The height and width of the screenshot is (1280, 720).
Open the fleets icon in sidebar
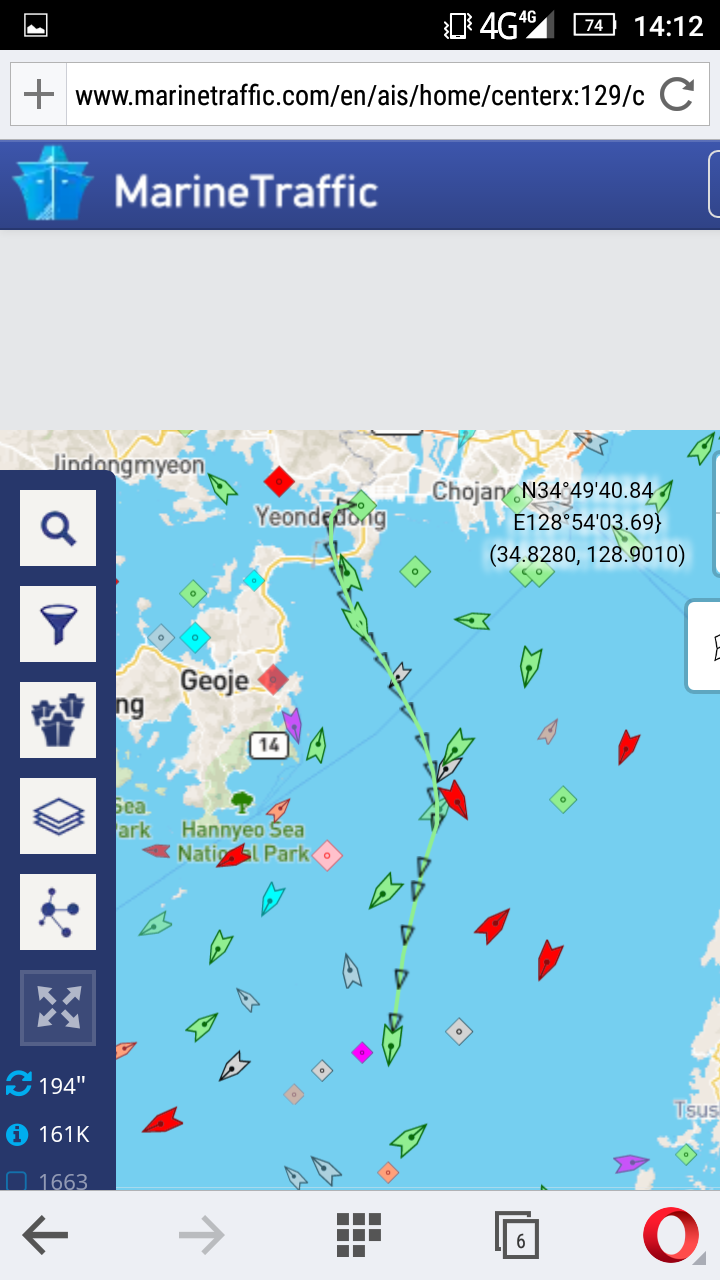pyautogui.click(x=58, y=720)
